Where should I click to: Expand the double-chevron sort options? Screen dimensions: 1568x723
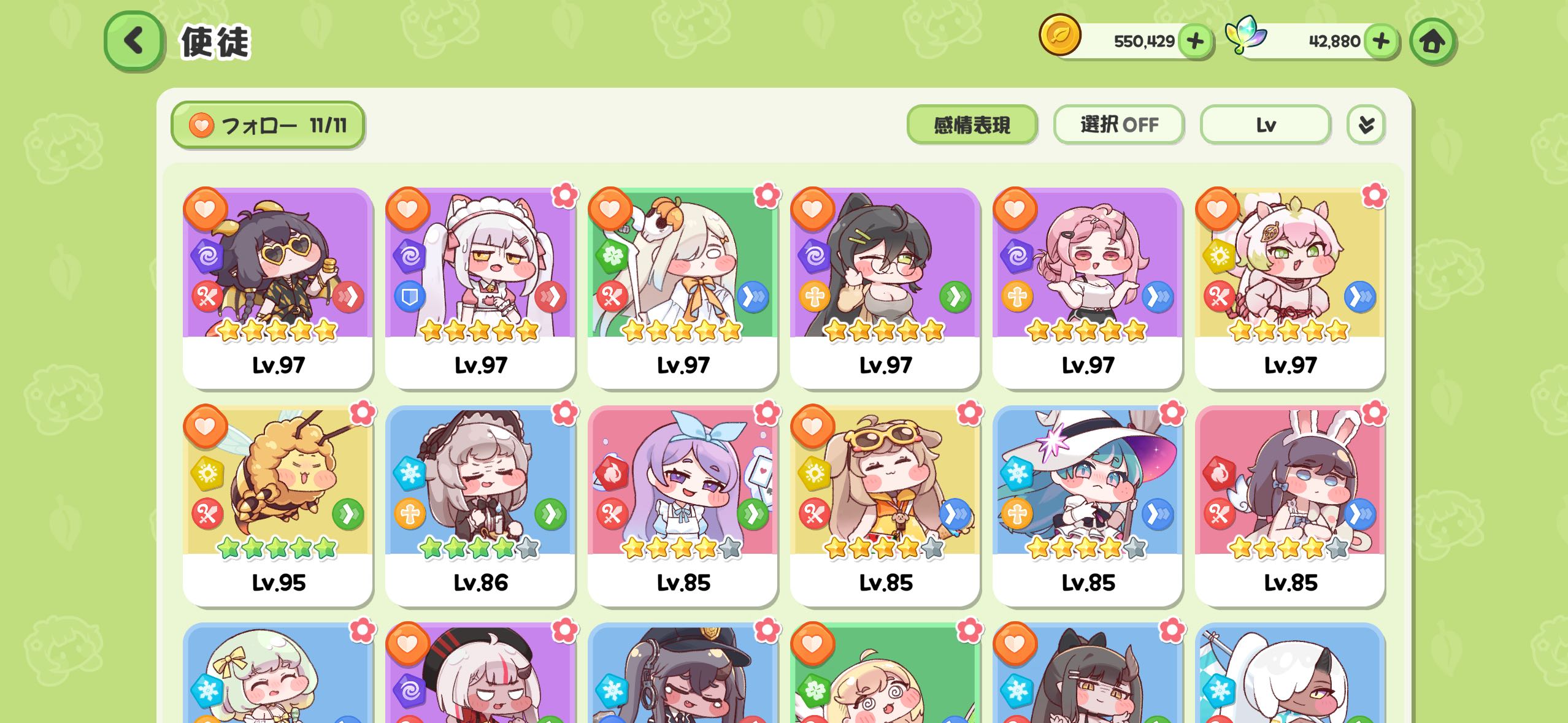point(1366,125)
